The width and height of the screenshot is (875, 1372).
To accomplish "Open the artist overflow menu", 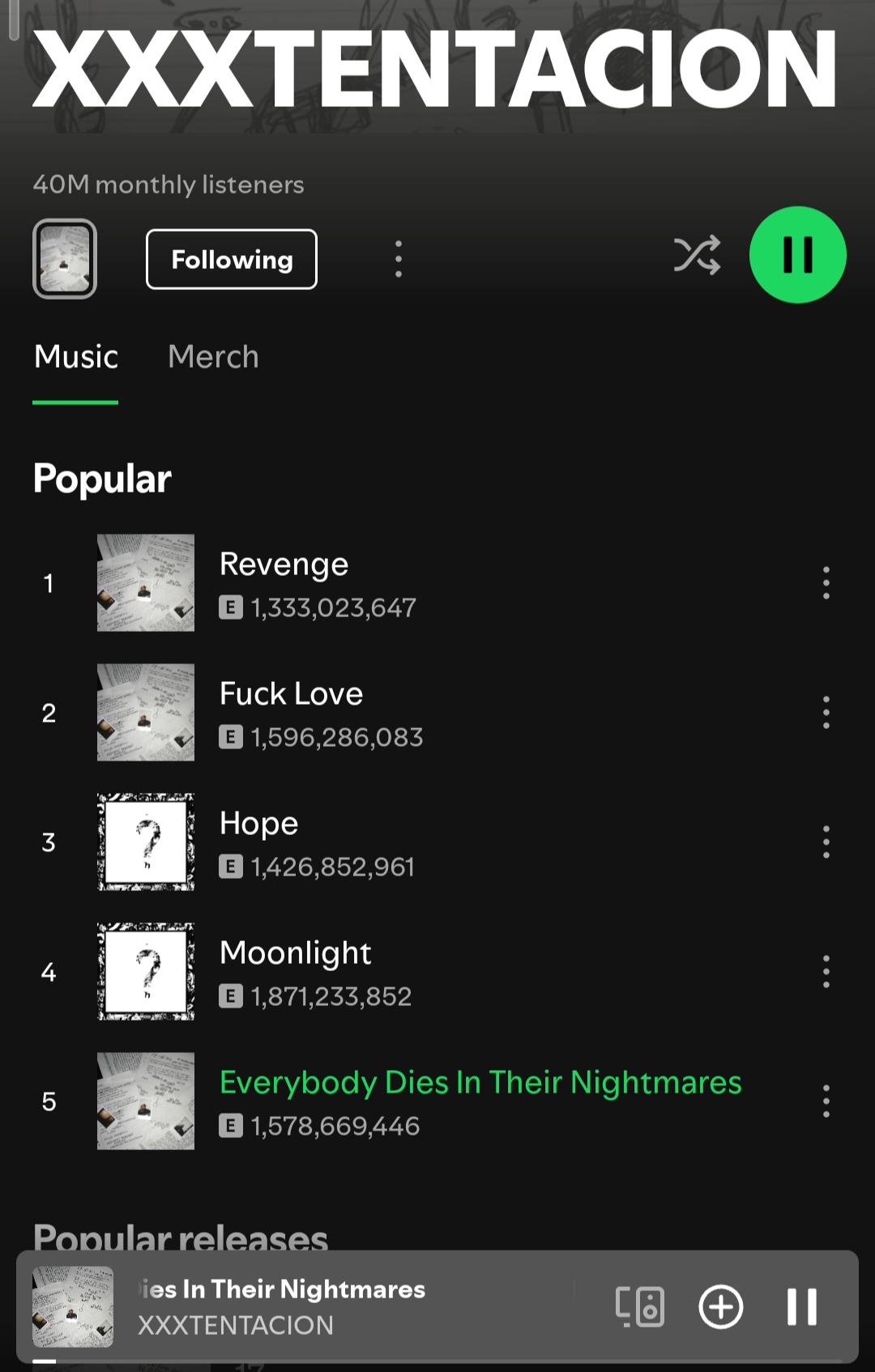I will tap(398, 259).
